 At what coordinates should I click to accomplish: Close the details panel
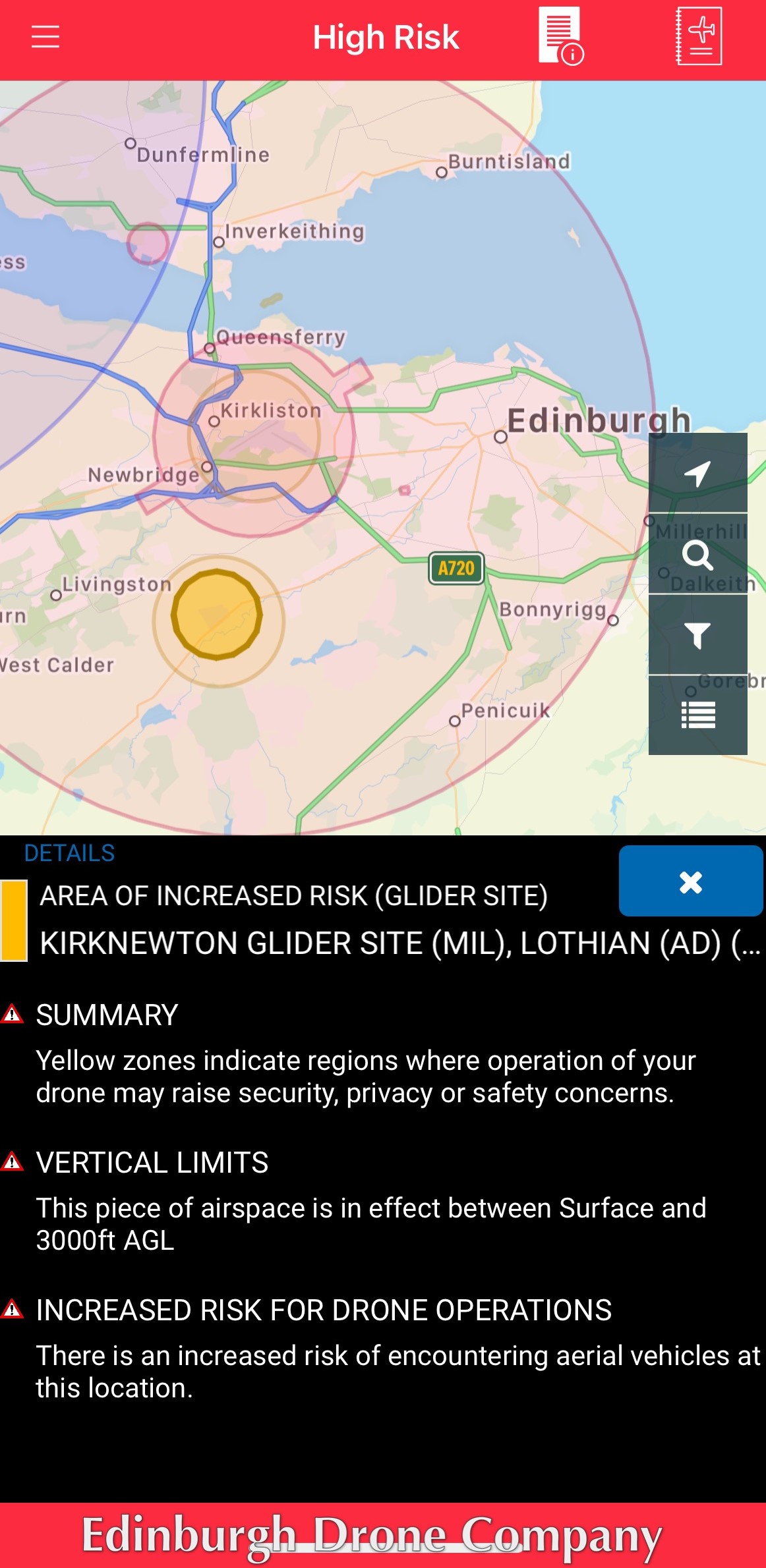(691, 882)
